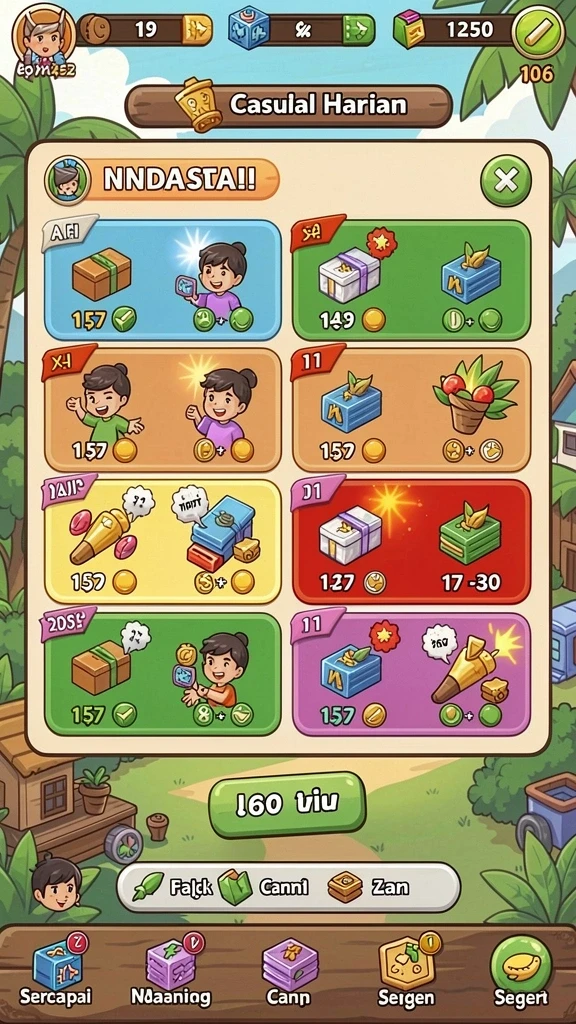Switch to the Ndaaniog tab

[171, 968]
